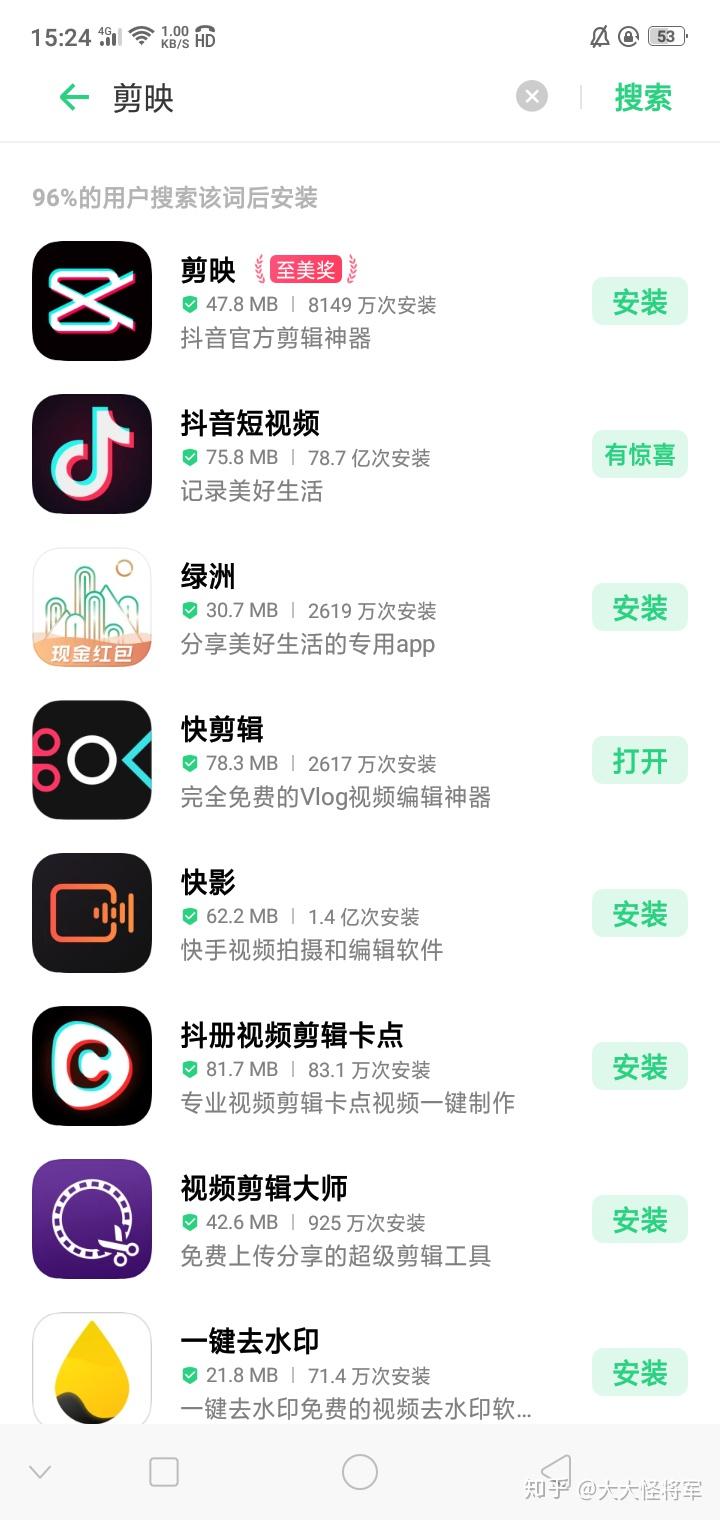The height and width of the screenshot is (1520, 720).
Task: Install the 绿洲 app
Action: pos(640,607)
